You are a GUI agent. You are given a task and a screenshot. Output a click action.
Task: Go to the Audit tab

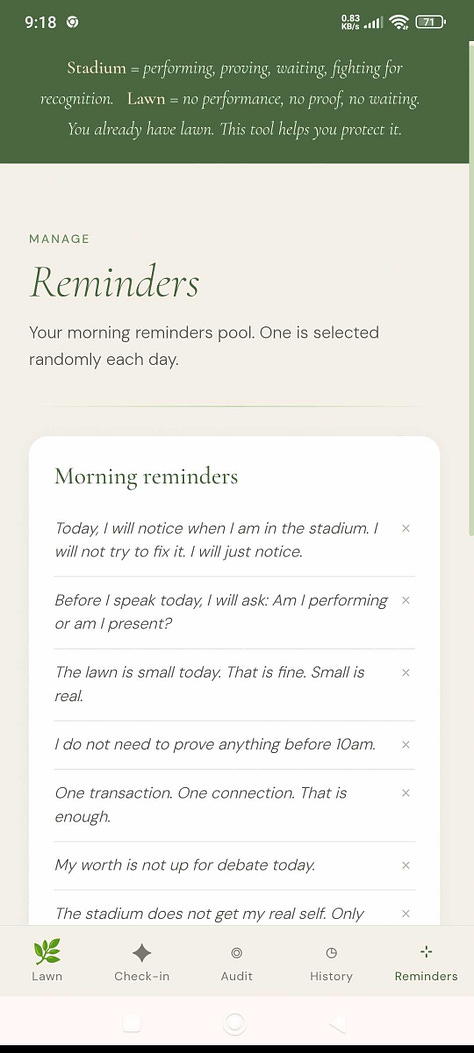(236, 961)
